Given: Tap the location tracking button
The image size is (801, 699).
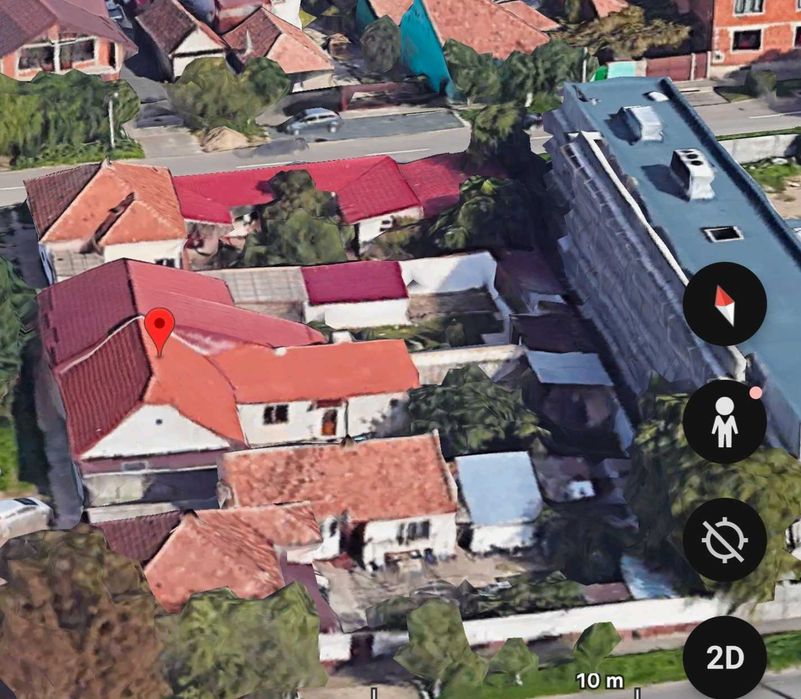Looking at the screenshot, I should [x=724, y=540].
